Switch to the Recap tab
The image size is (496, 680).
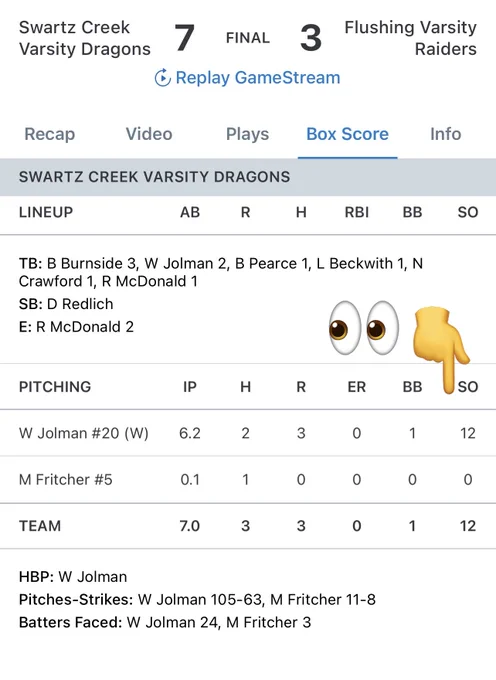pyautogui.click(x=49, y=134)
